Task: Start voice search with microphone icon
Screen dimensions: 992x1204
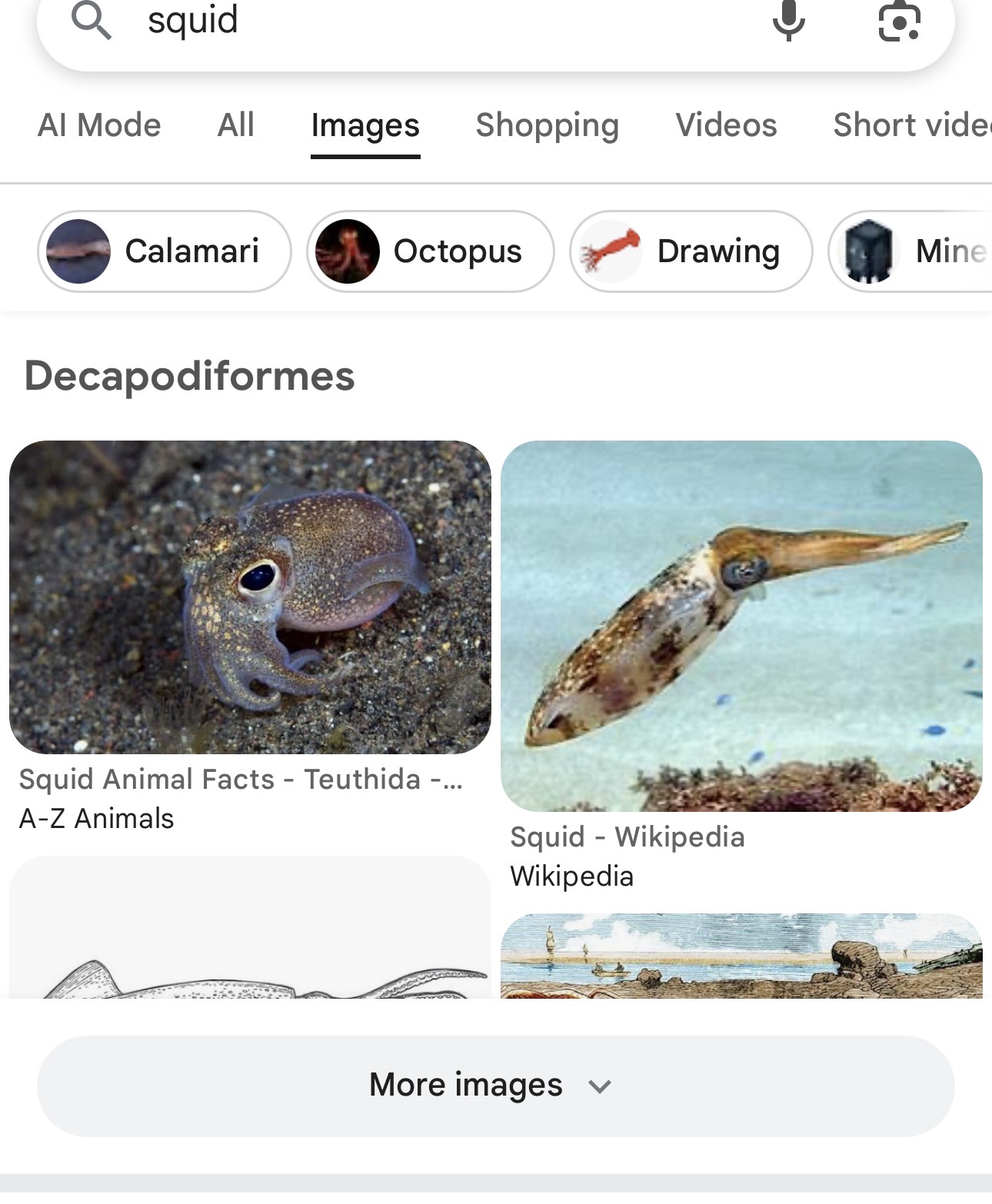Action: (x=788, y=22)
